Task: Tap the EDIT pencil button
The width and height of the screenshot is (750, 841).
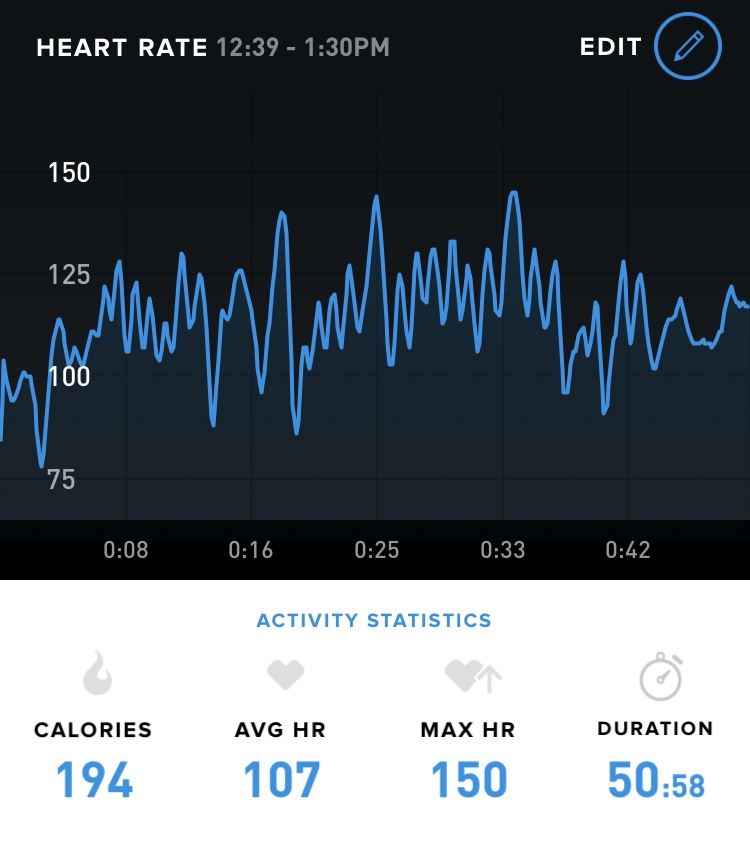Action: (687, 47)
